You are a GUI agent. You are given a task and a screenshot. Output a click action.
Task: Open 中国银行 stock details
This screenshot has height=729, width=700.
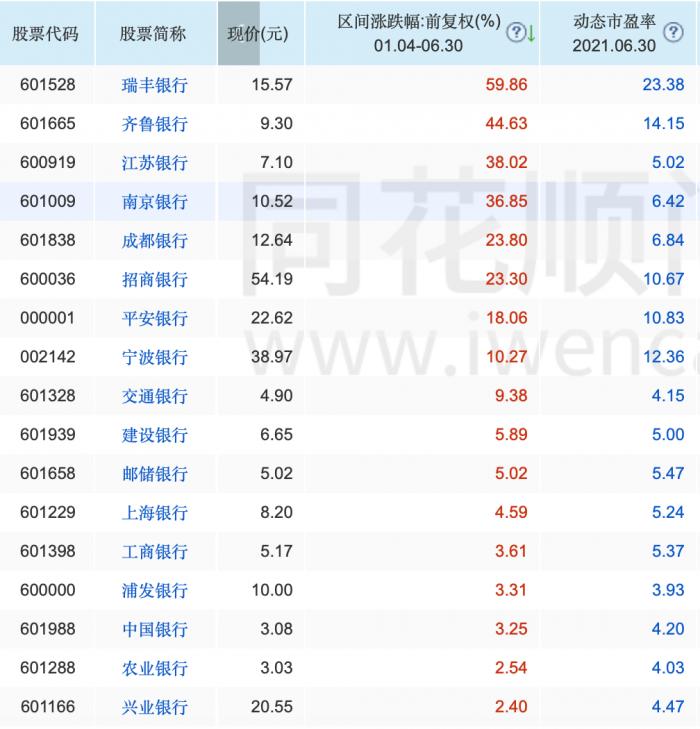click(153, 629)
